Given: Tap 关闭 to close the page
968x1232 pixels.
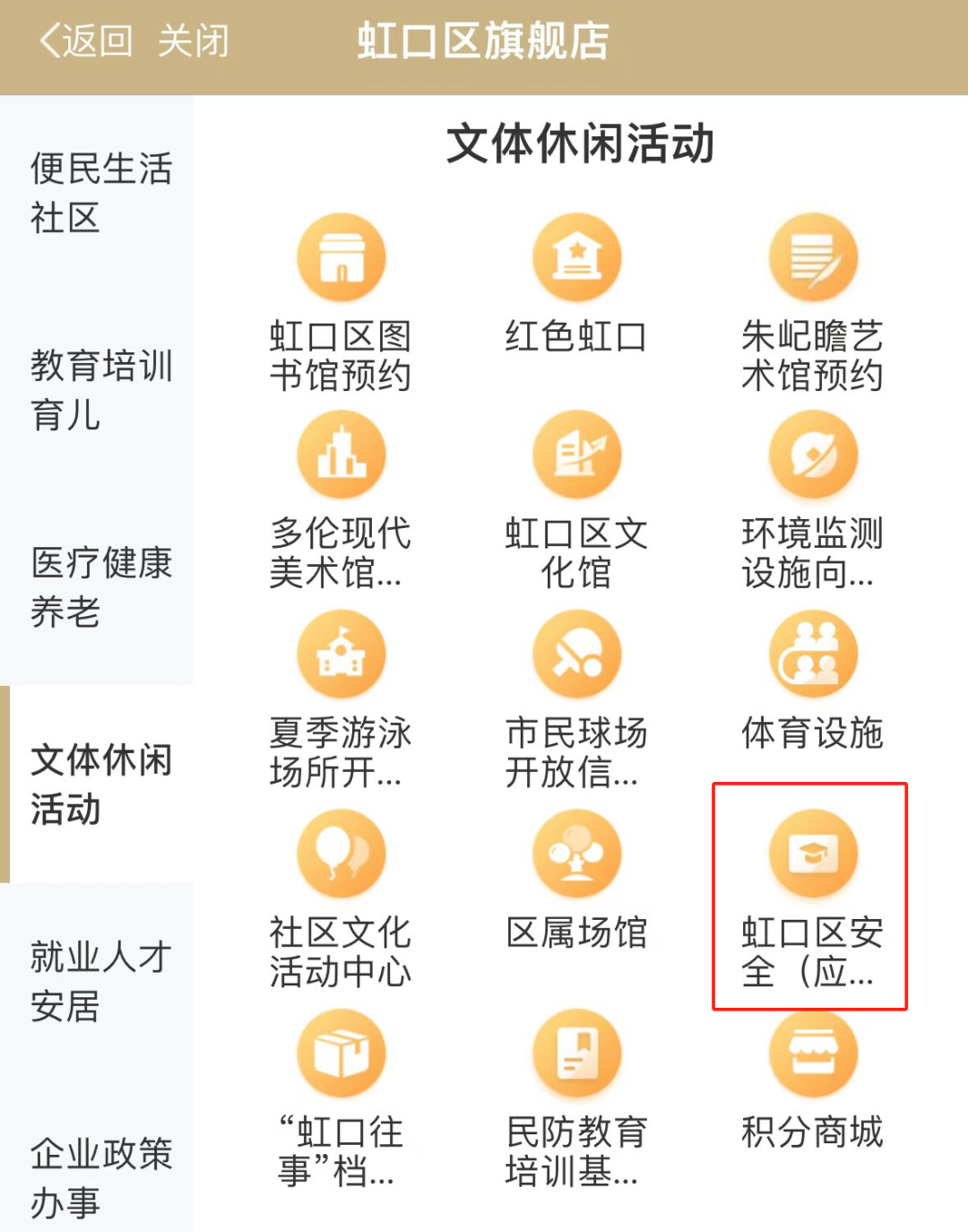Looking at the screenshot, I should pyautogui.click(x=194, y=41).
